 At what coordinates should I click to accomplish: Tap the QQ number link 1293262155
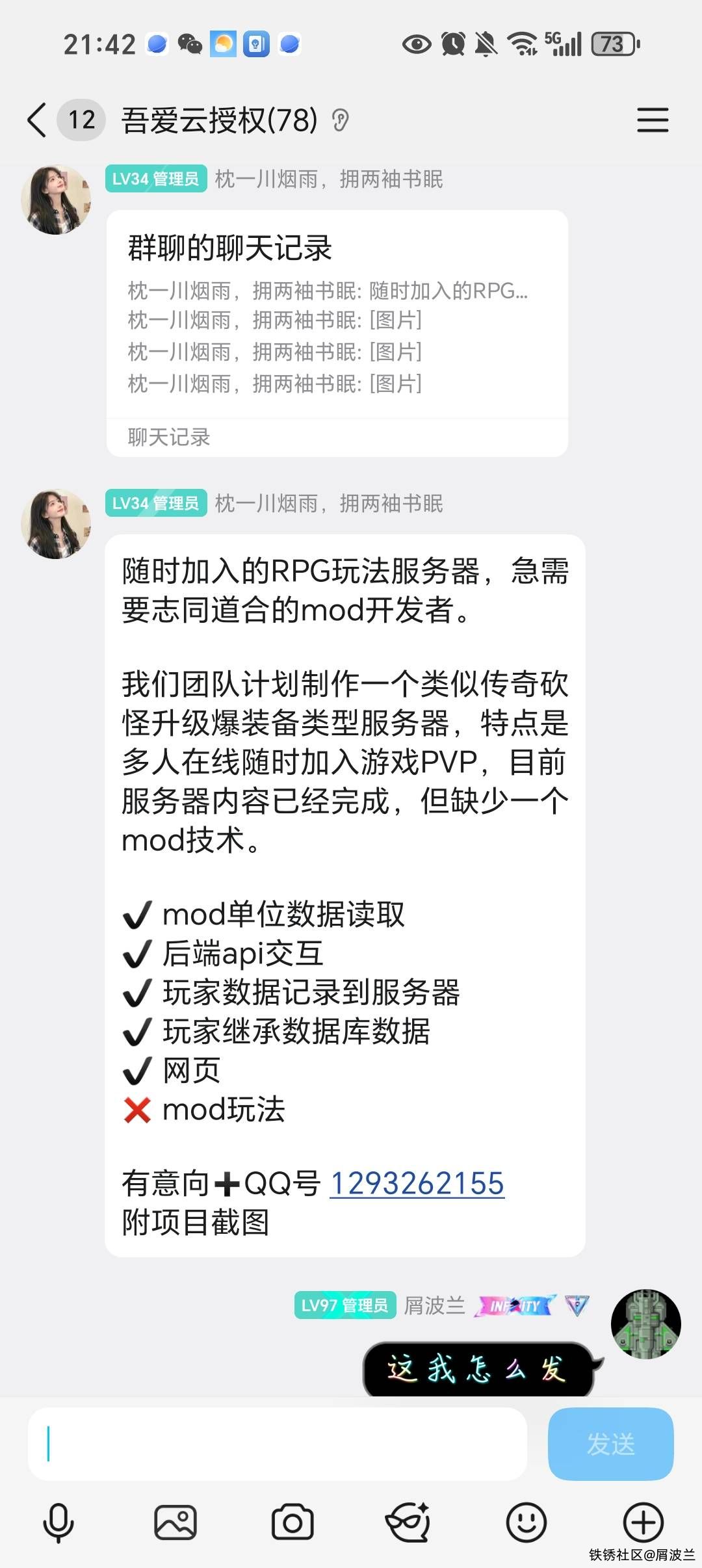tap(417, 1183)
